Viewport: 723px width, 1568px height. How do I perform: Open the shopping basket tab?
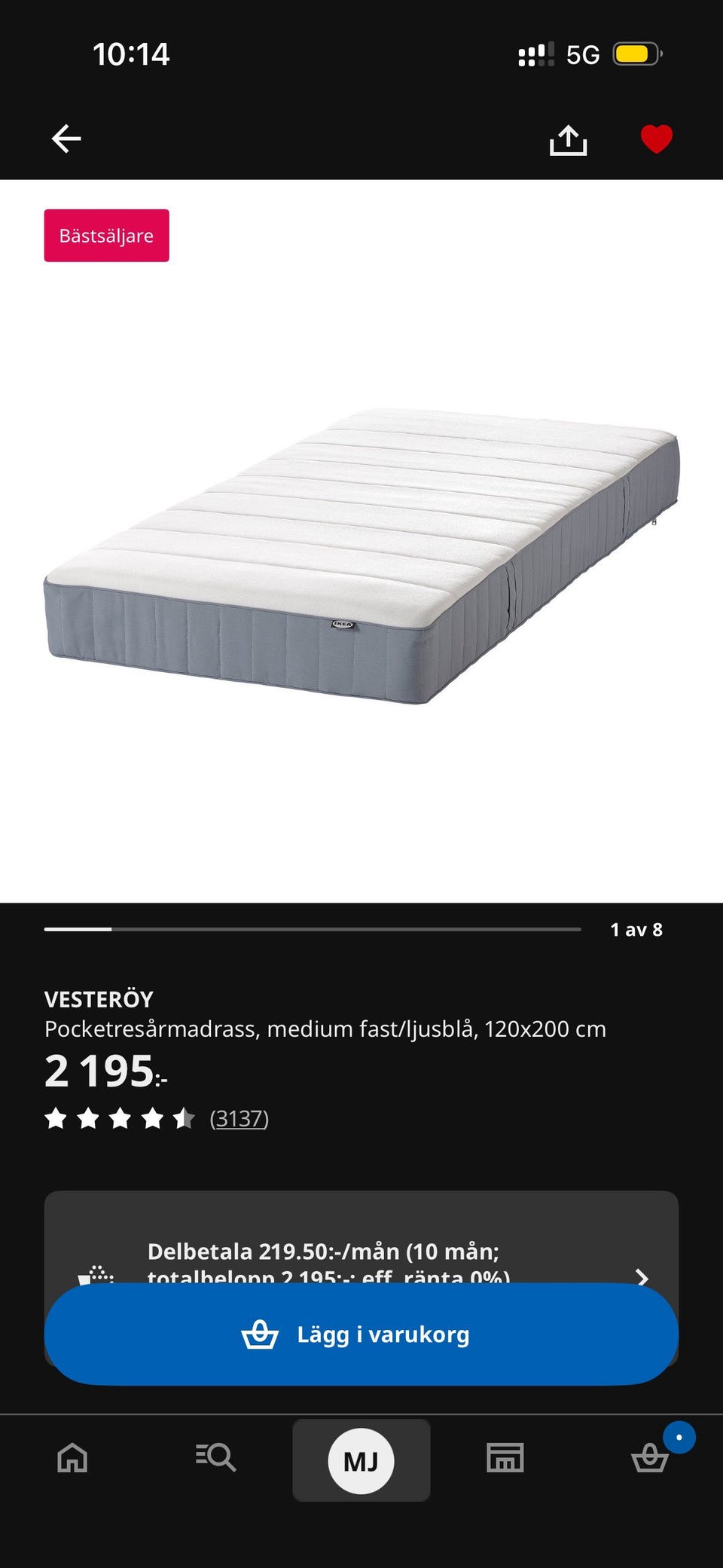point(650,1458)
